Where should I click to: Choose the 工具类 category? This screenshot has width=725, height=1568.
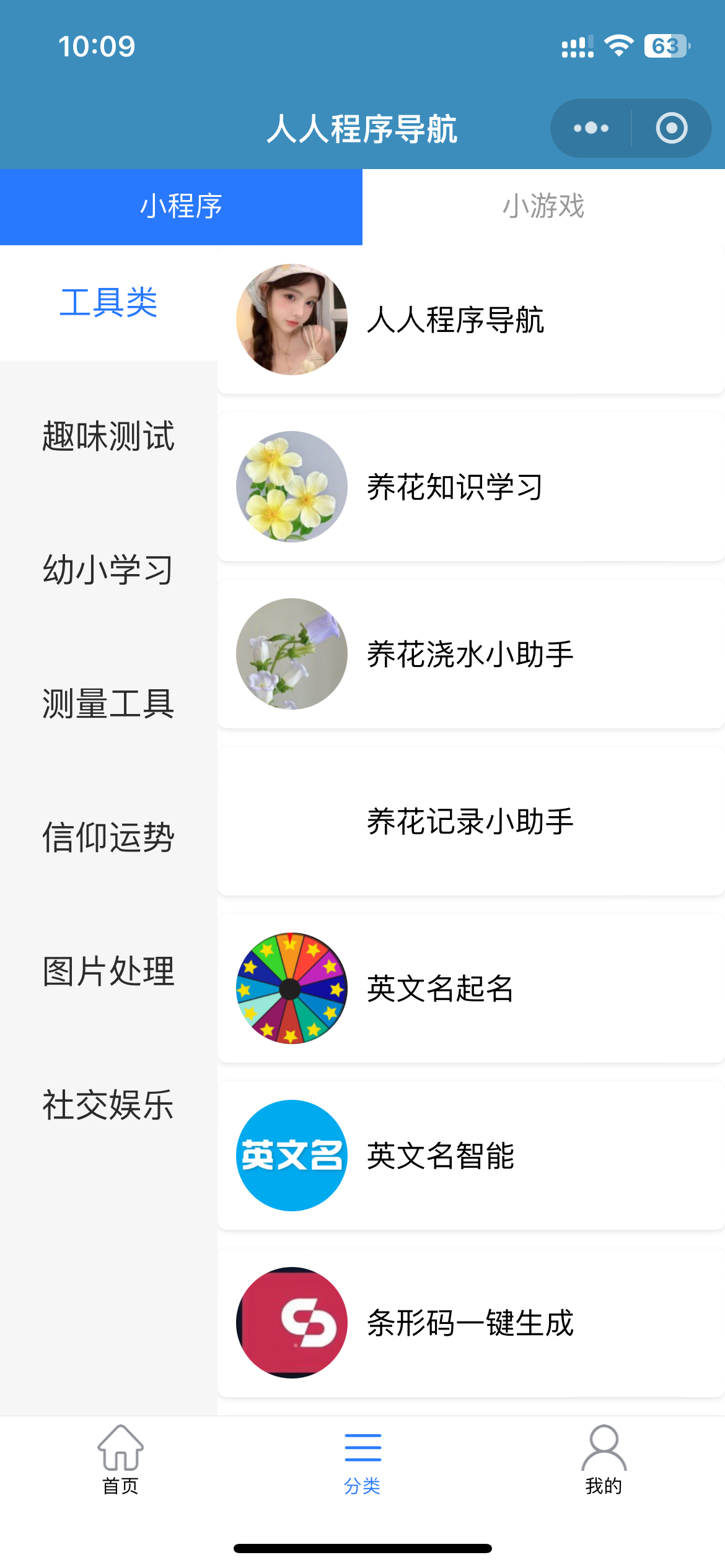click(x=108, y=303)
